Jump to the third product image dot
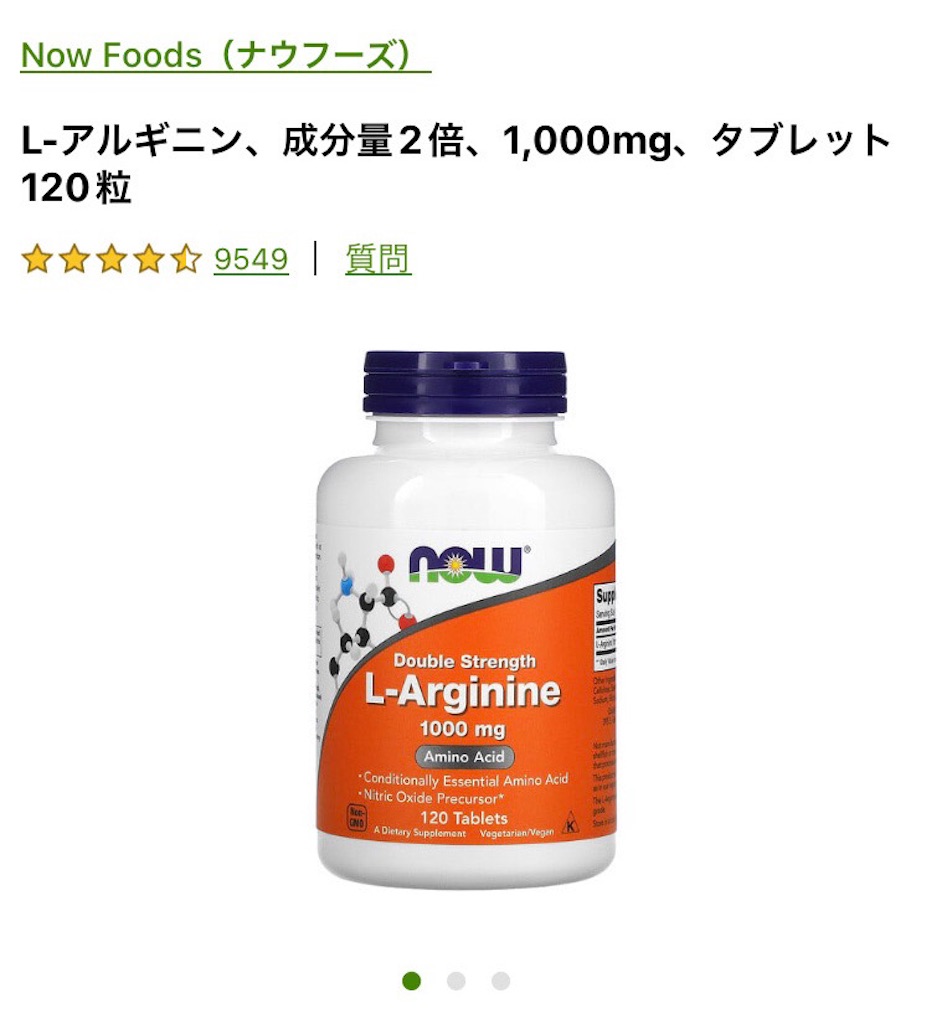Image resolution: width=926 pixels, height=1024 pixels. [x=501, y=981]
